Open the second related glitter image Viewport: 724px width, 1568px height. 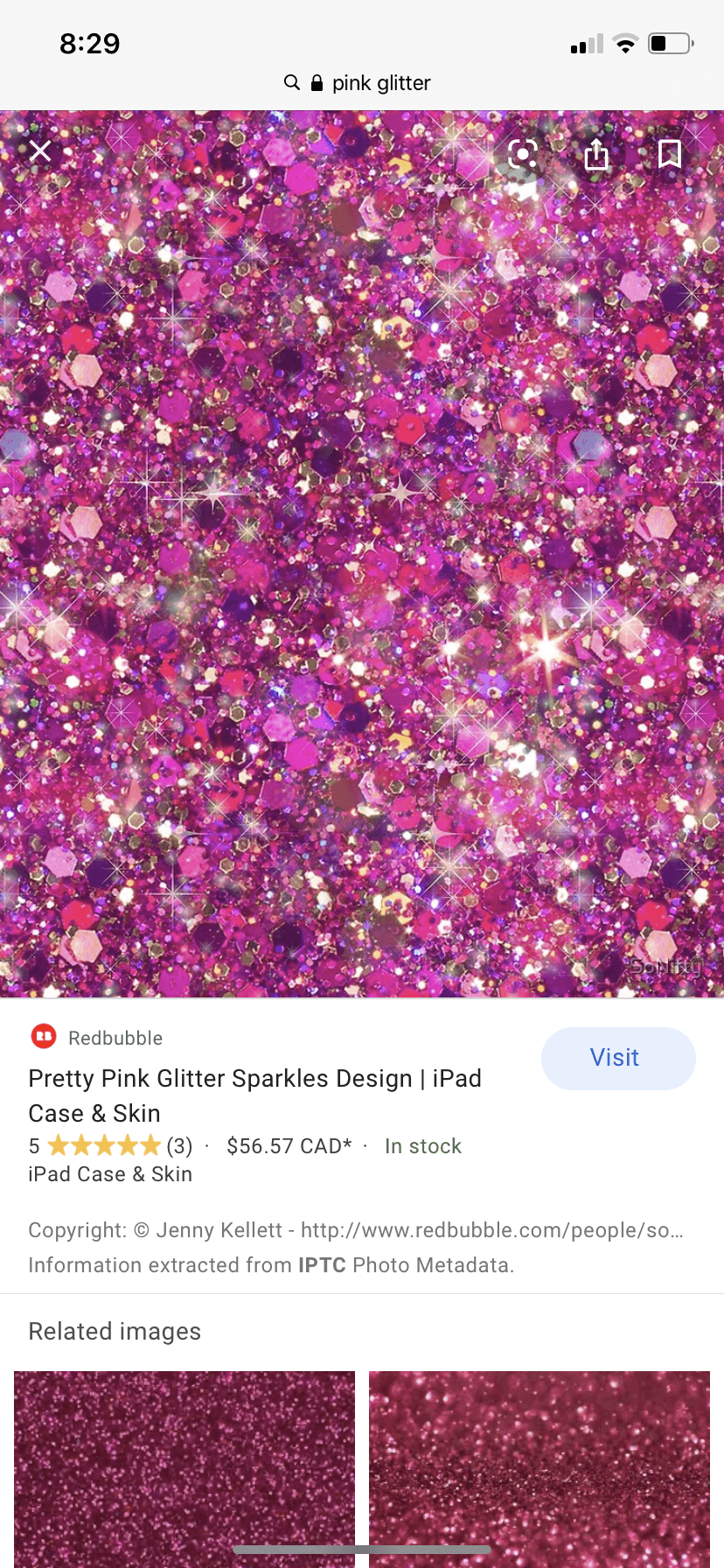[x=540, y=1469]
